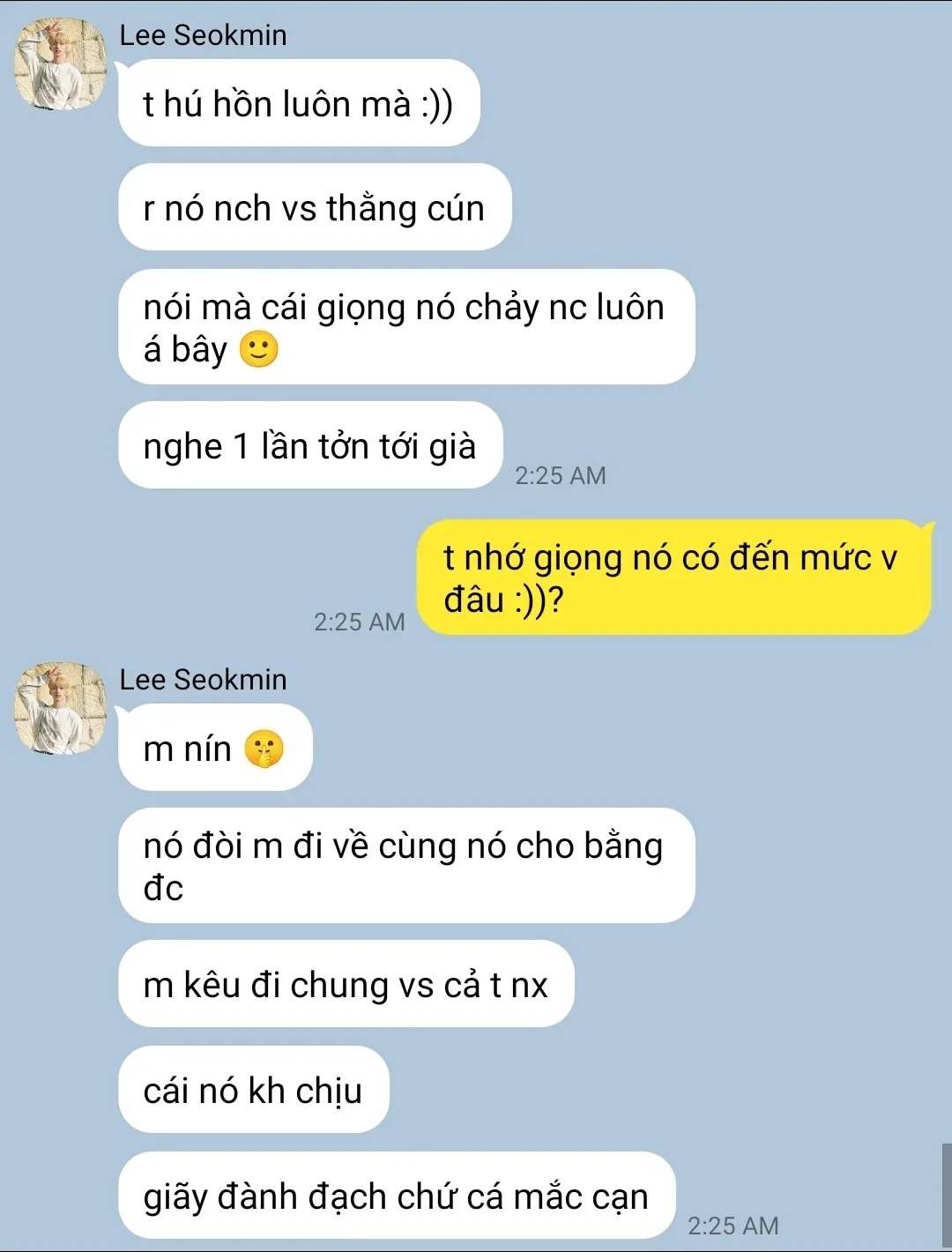Open Lee Seokmin's avatar beside "t hú hồn luôn mà"
The image size is (952, 1252).
[x=60, y=63]
